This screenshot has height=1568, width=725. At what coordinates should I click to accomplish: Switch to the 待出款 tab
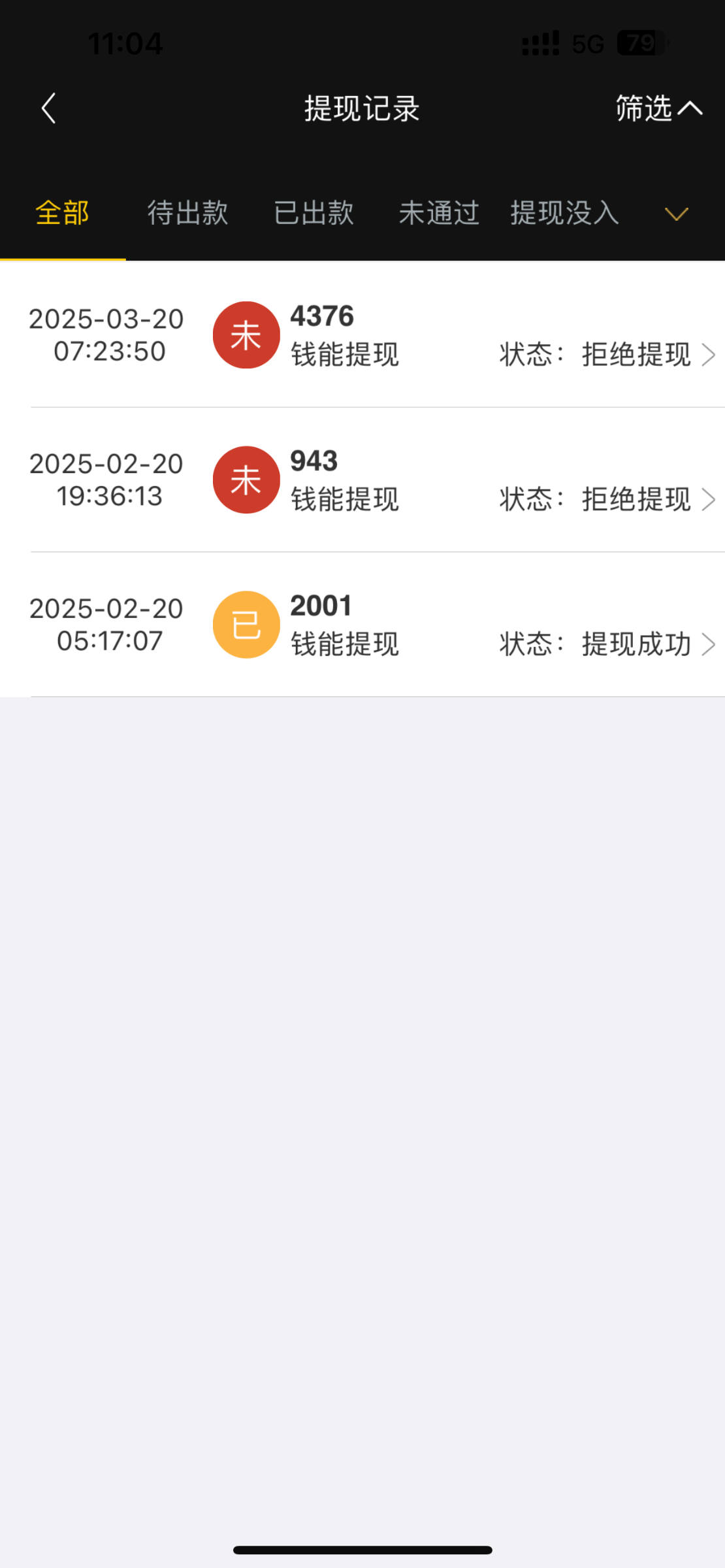click(x=187, y=213)
